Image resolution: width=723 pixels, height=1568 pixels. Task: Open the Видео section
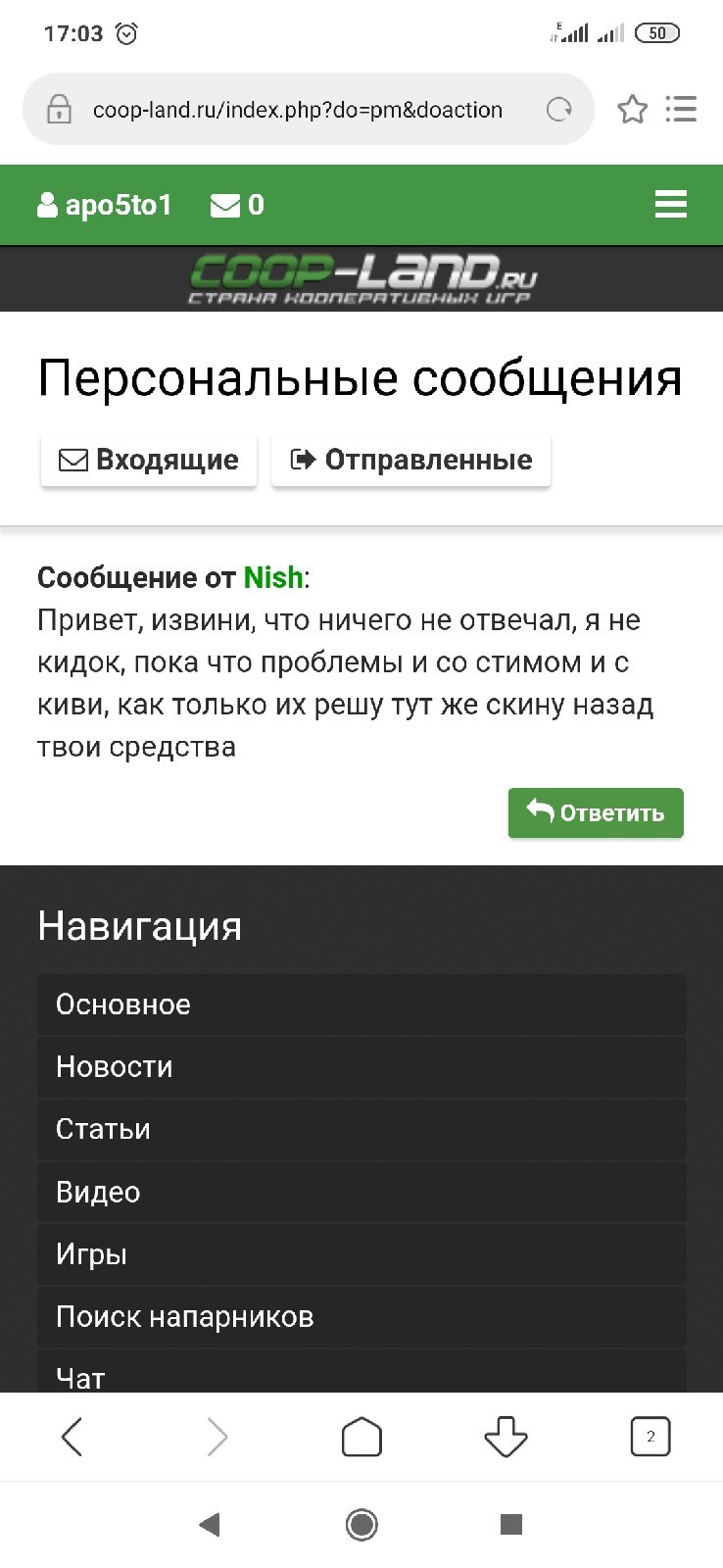(x=361, y=1192)
